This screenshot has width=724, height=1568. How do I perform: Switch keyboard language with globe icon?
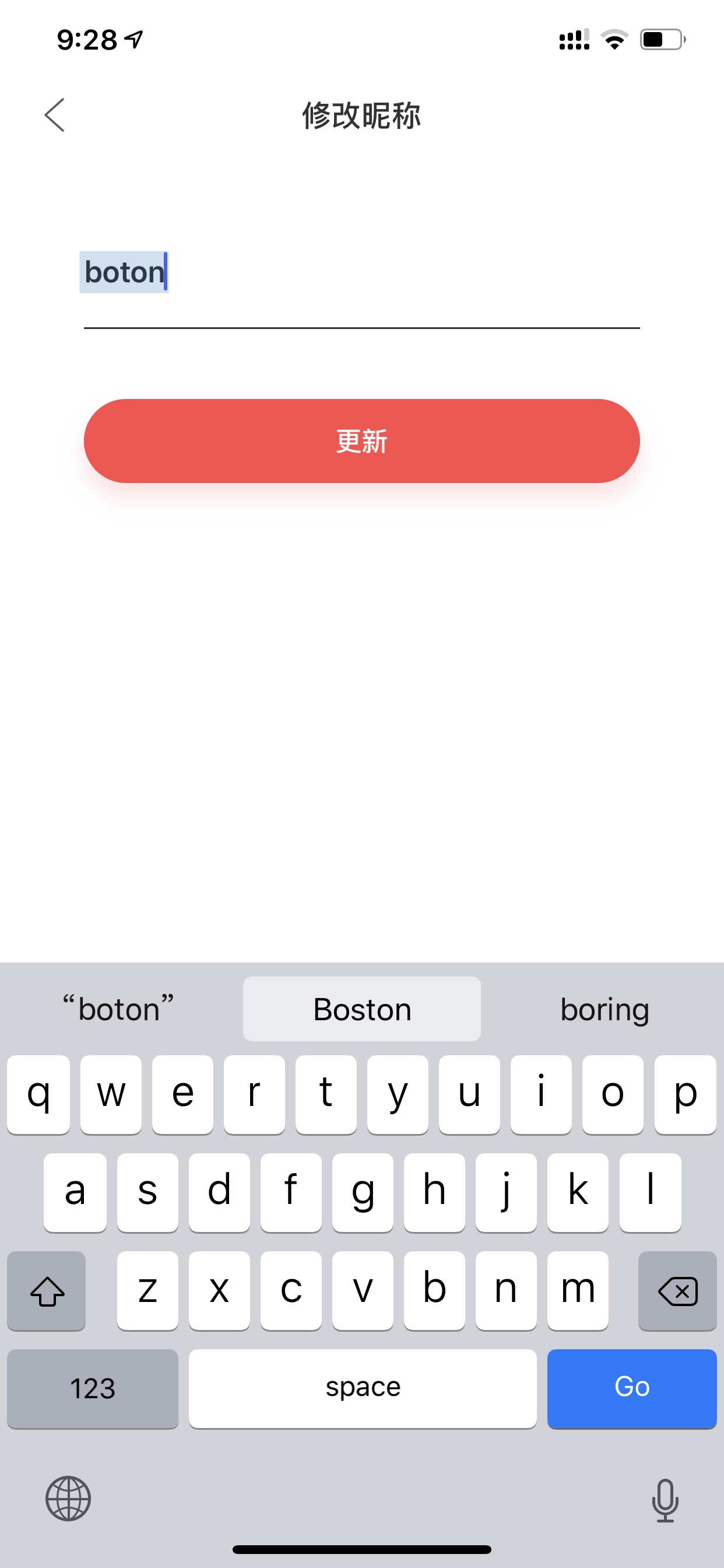point(68,1498)
